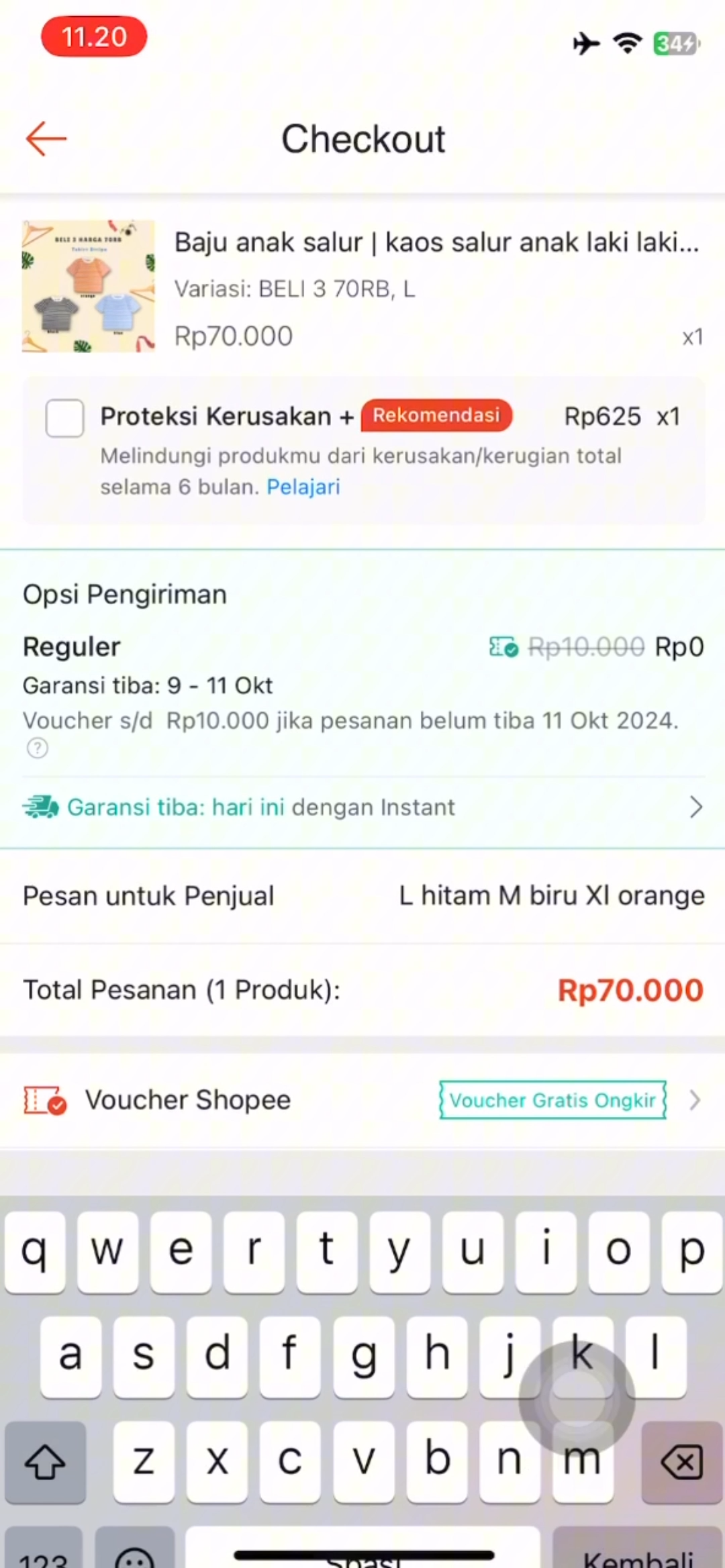725x1568 pixels.
Task: Click the airplane mode icon in status bar
Action: click(585, 43)
